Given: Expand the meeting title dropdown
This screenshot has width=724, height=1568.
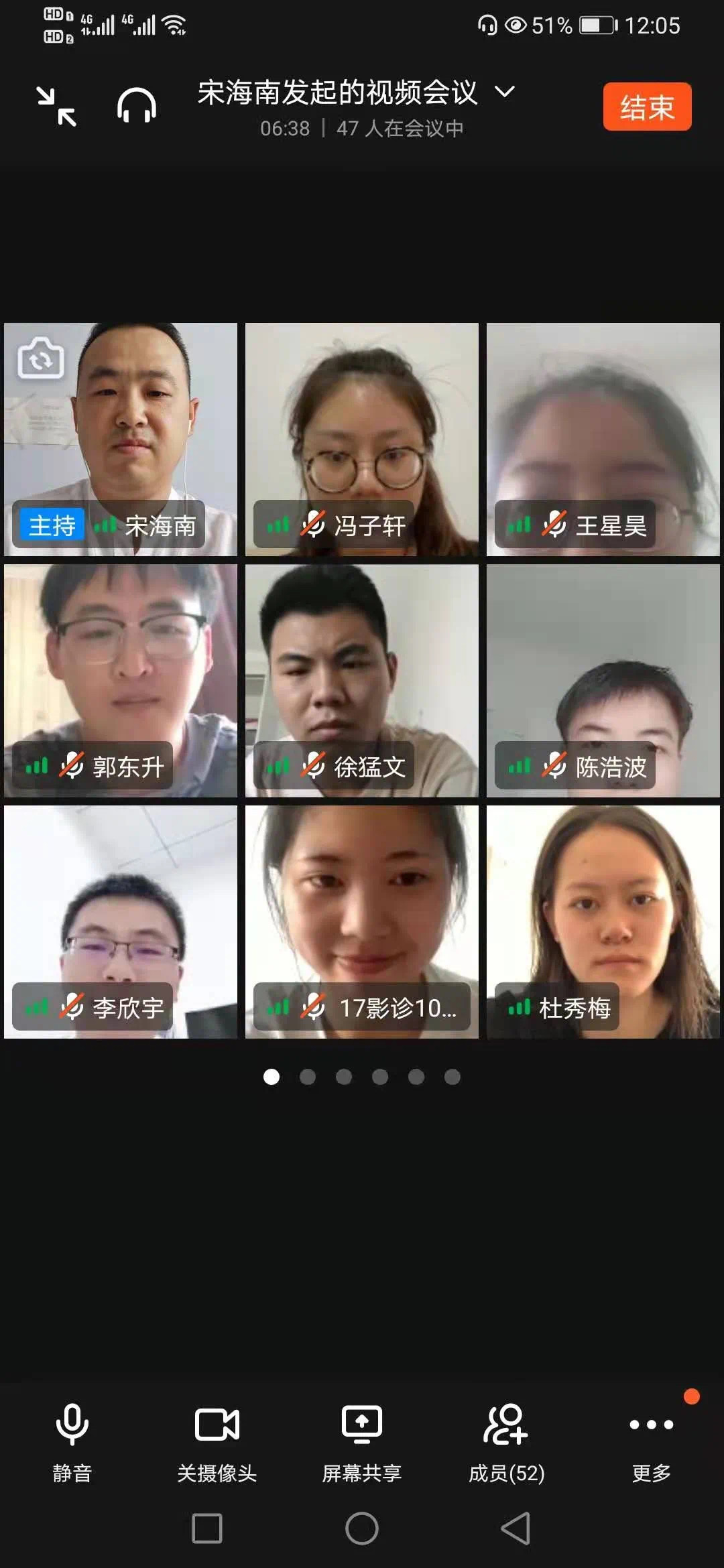Looking at the screenshot, I should click(505, 91).
